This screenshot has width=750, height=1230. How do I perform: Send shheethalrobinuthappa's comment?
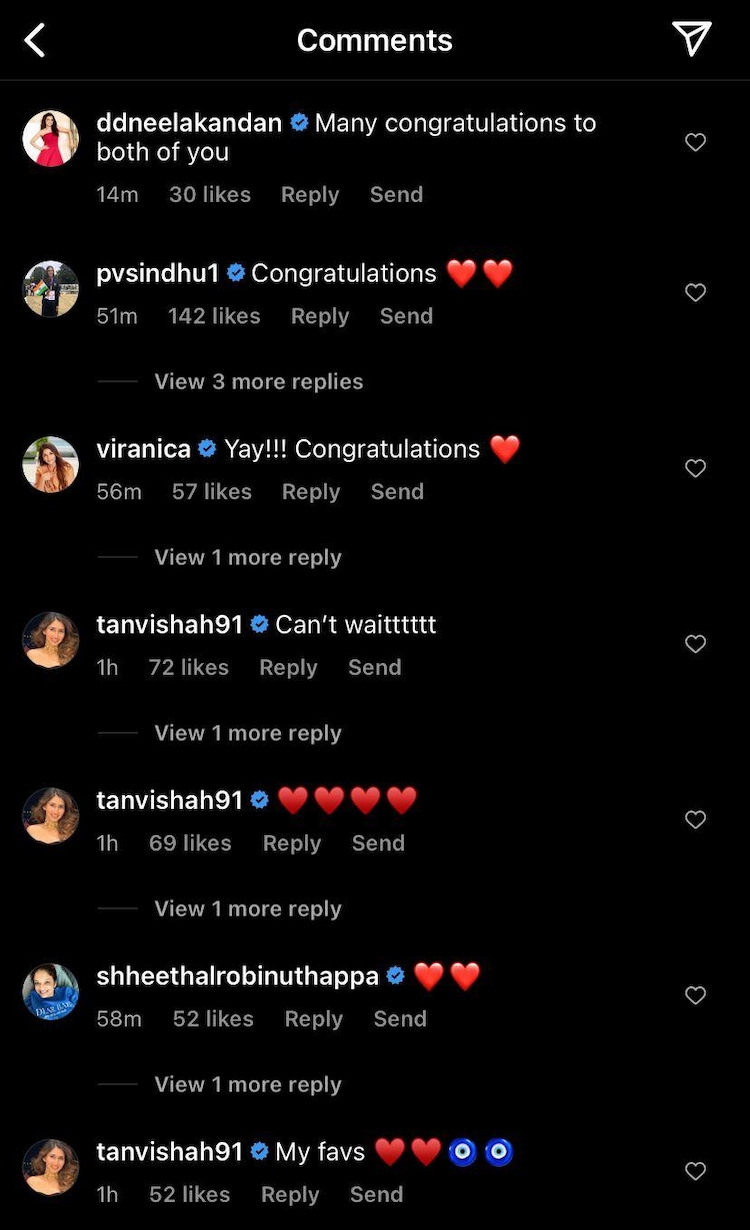400,1019
